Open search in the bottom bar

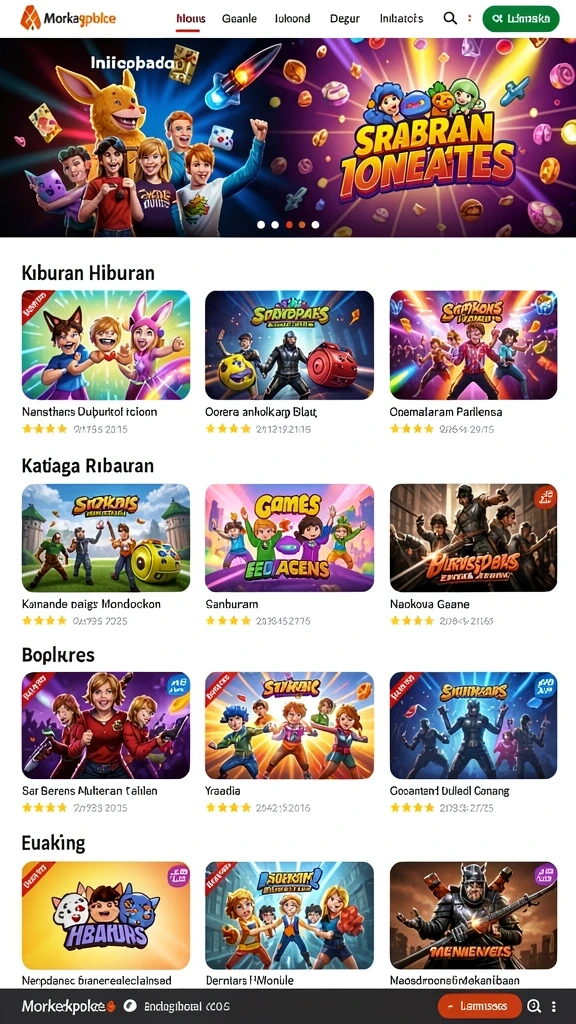(534, 1006)
